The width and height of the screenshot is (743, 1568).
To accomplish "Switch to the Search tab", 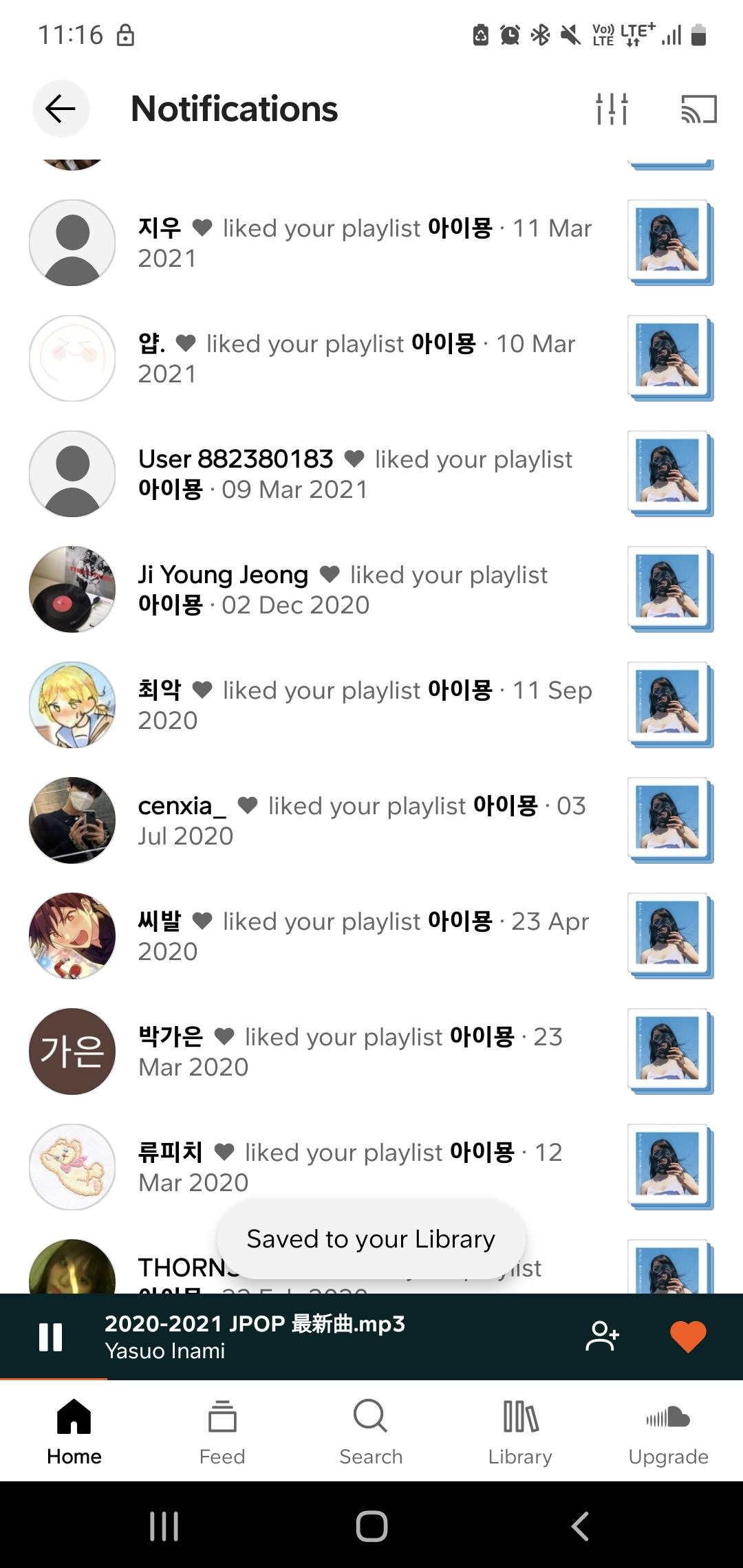I will click(x=371, y=1432).
